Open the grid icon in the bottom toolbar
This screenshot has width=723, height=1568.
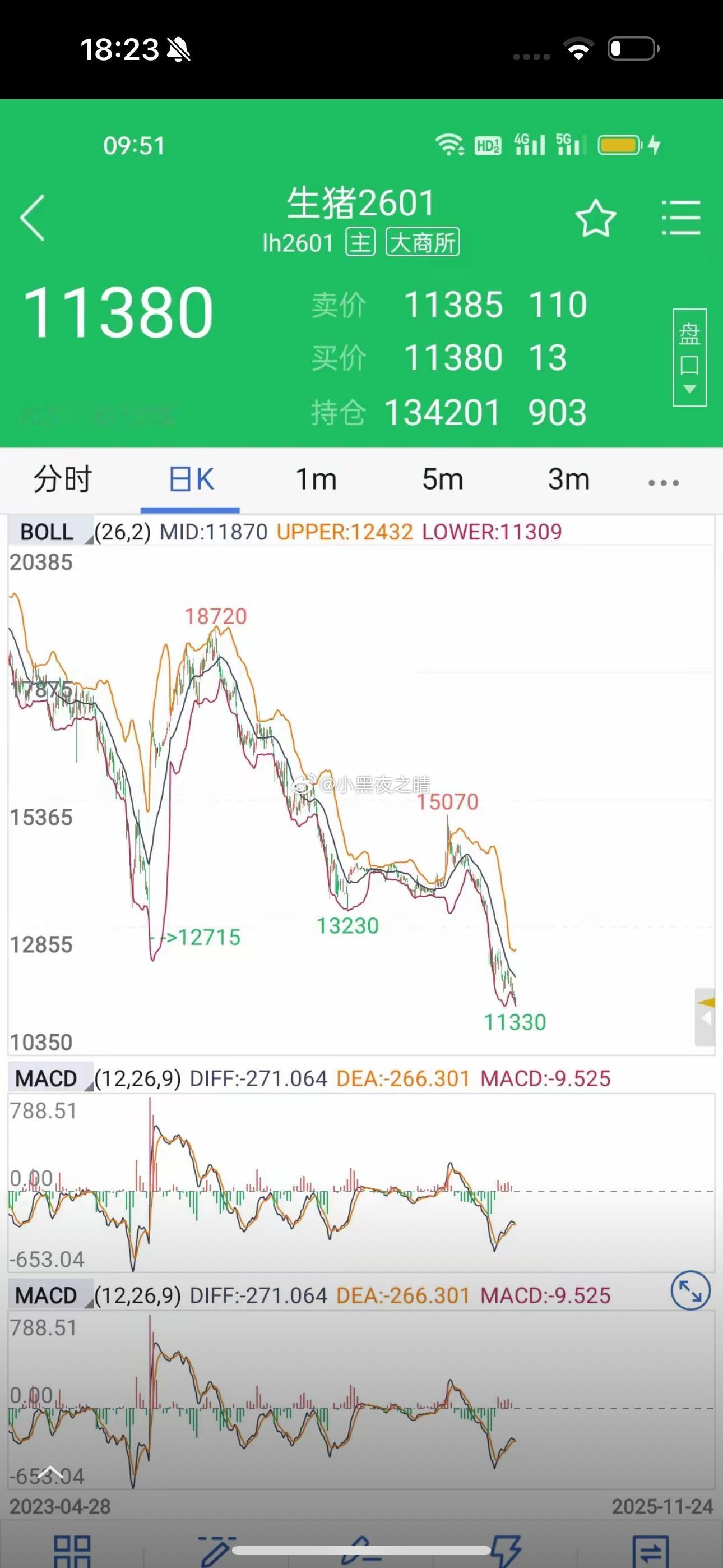coord(72,1551)
